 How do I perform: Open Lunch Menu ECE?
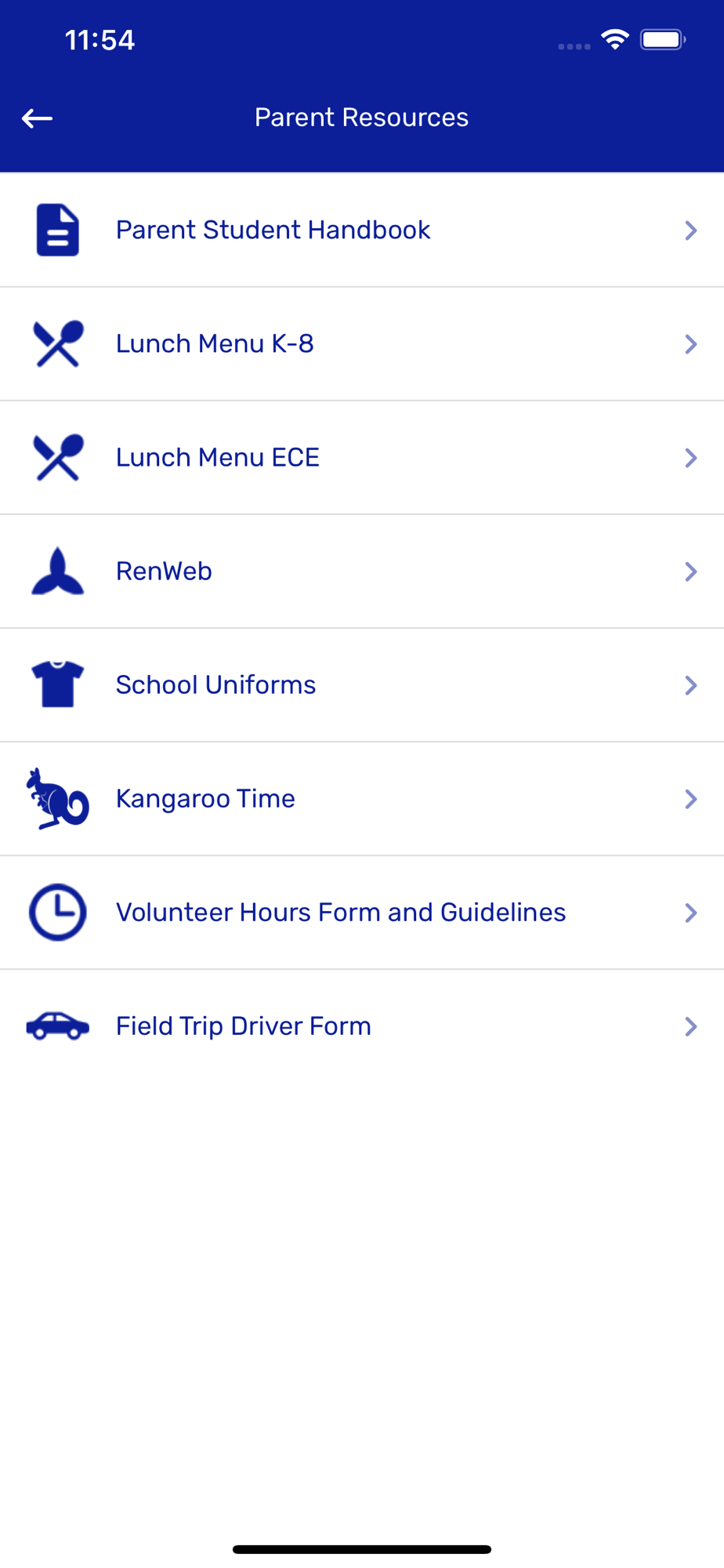(x=362, y=458)
